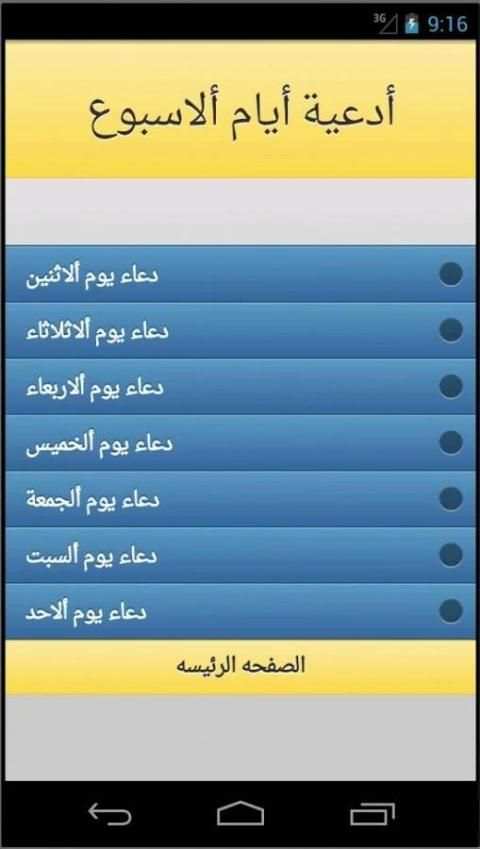480x849 pixels.
Task: Open دعاء يوم الاثنين
Action: click(240, 274)
